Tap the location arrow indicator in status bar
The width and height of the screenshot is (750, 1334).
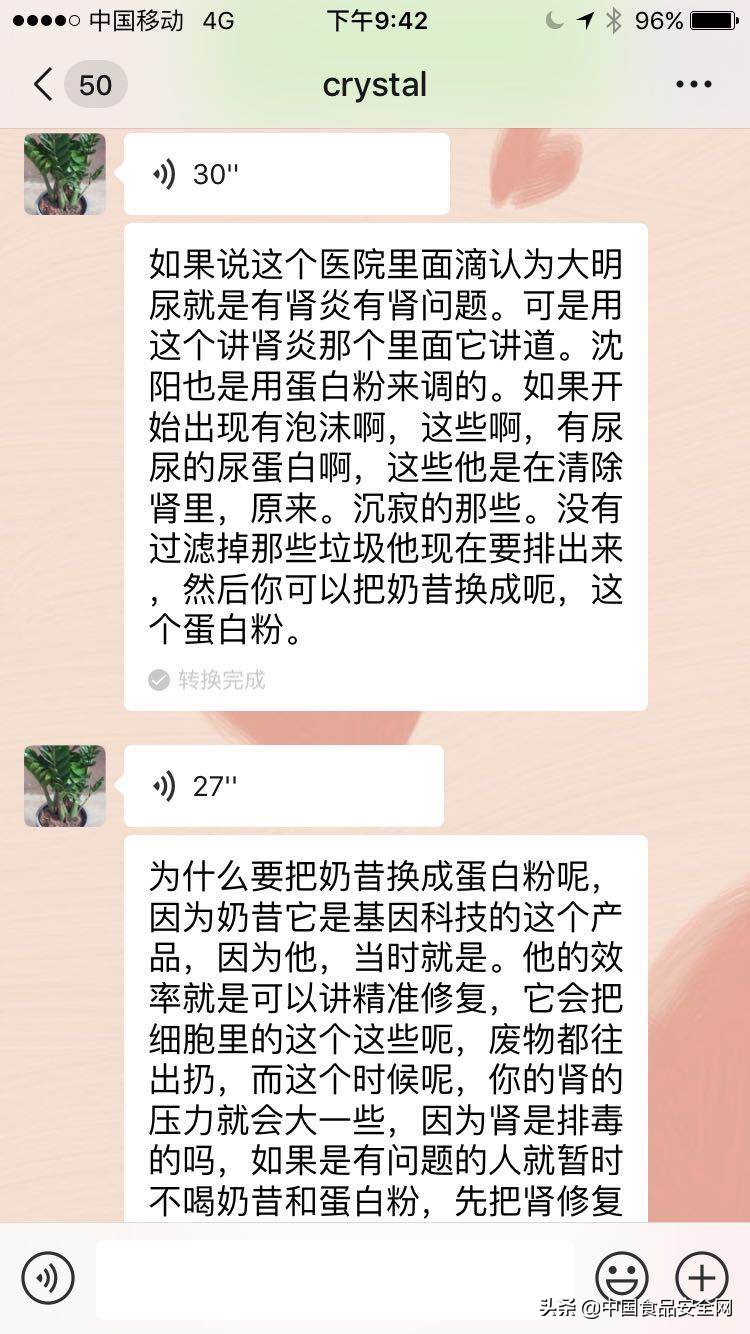click(583, 18)
